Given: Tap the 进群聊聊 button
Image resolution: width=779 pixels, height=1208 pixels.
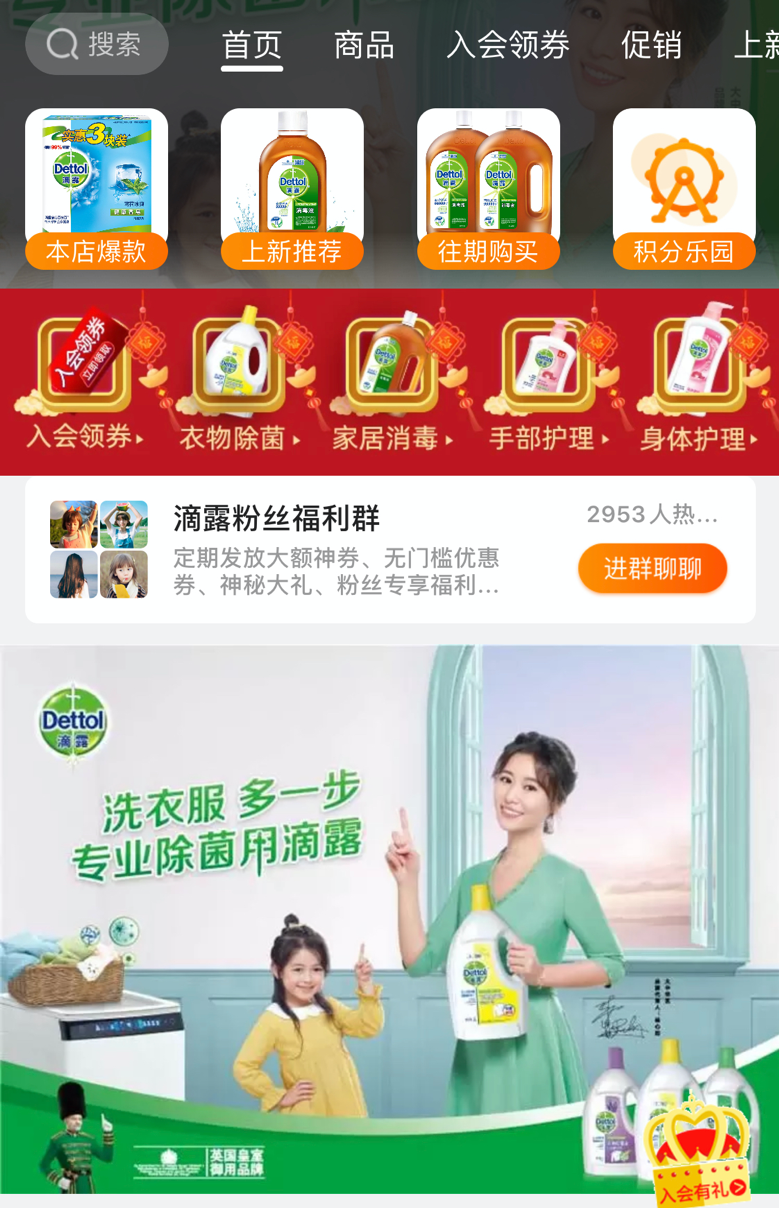Looking at the screenshot, I should 652,569.
